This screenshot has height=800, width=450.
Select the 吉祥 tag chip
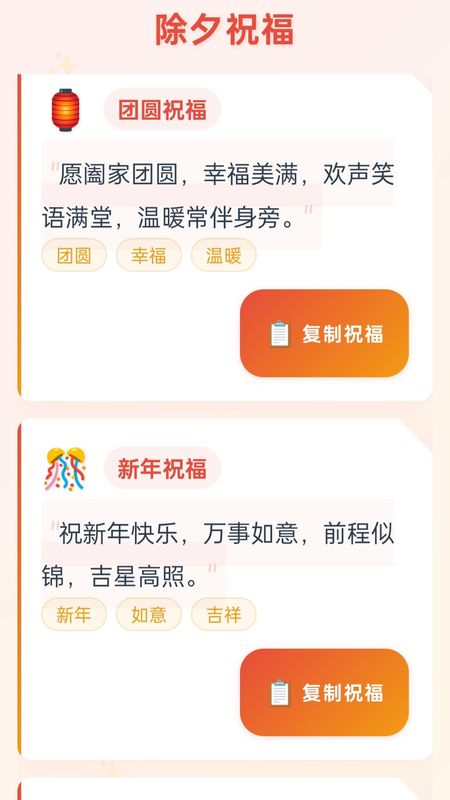(x=223, y=614)
